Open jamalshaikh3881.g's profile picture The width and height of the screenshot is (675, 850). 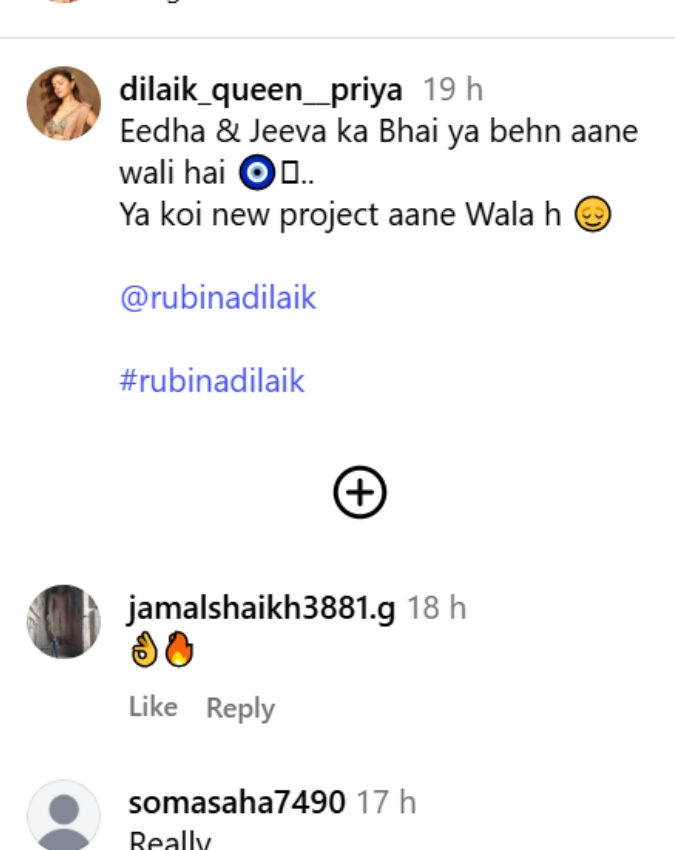[63, 621]
